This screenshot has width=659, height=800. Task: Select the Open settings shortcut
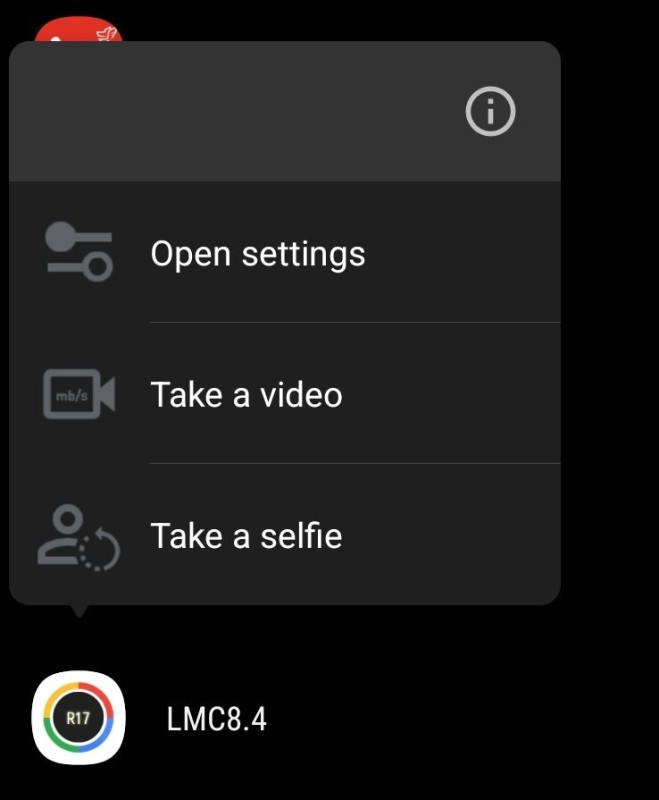(257, 254)
